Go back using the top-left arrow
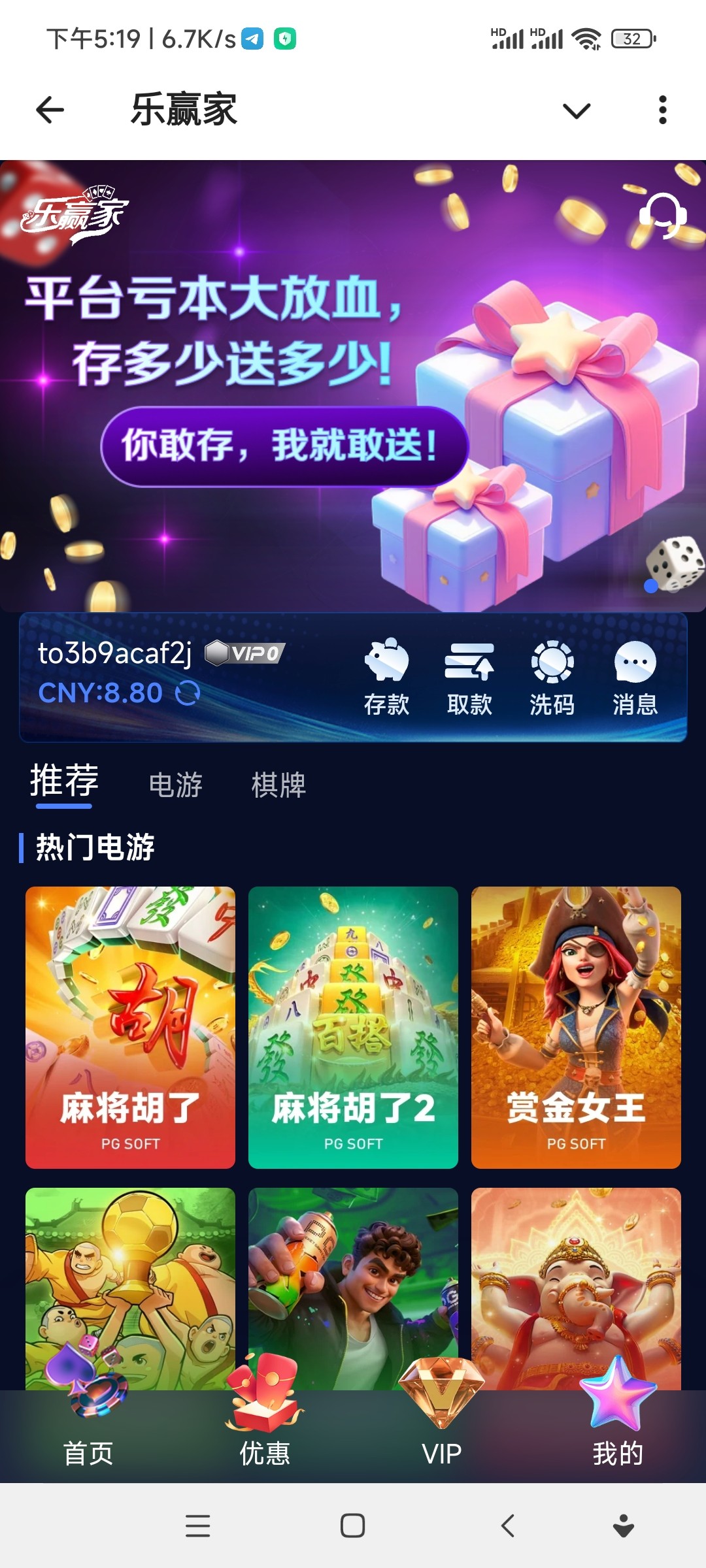This screenshot has height=1568, width=706. pyautogui.click(x=50, y=110)
